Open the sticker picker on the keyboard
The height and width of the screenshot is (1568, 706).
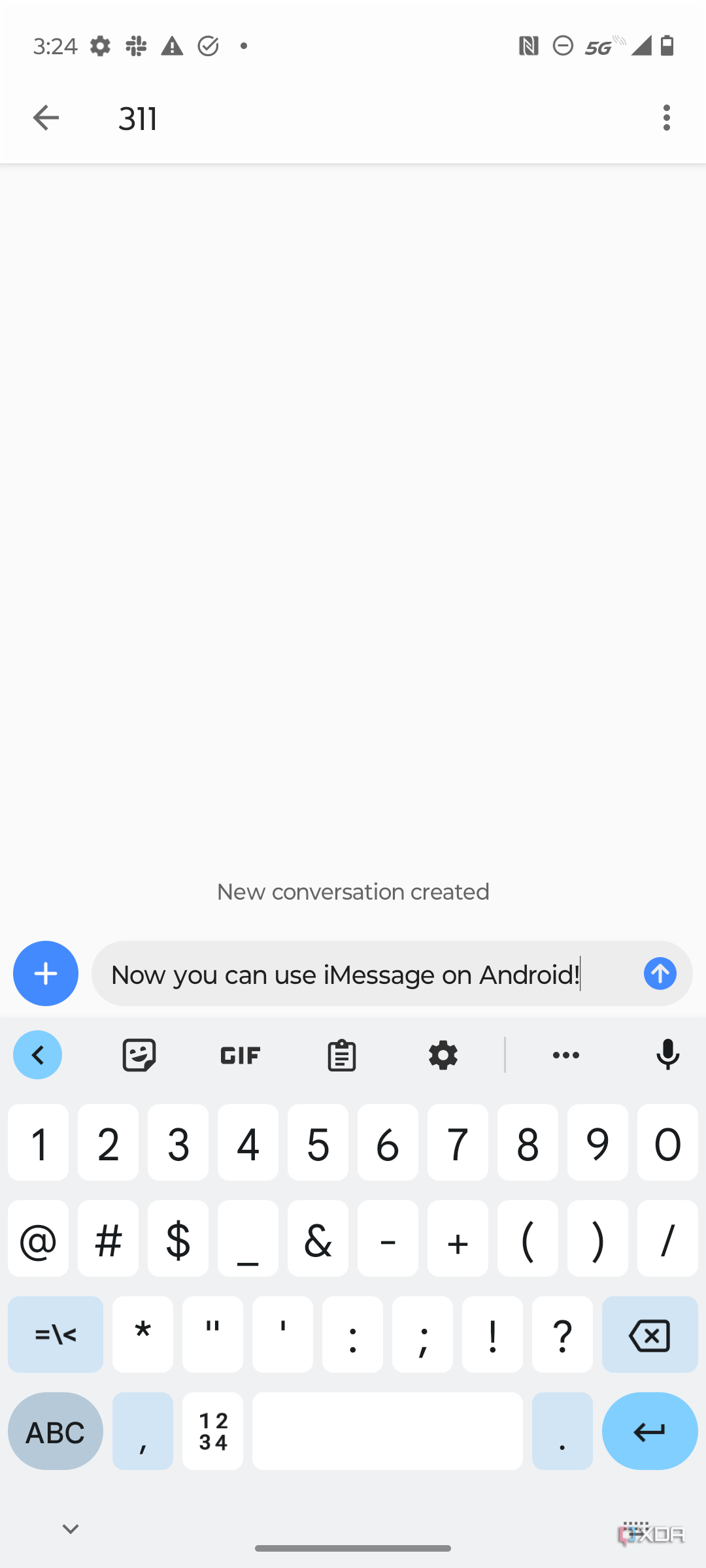[x=138, y=1054]
